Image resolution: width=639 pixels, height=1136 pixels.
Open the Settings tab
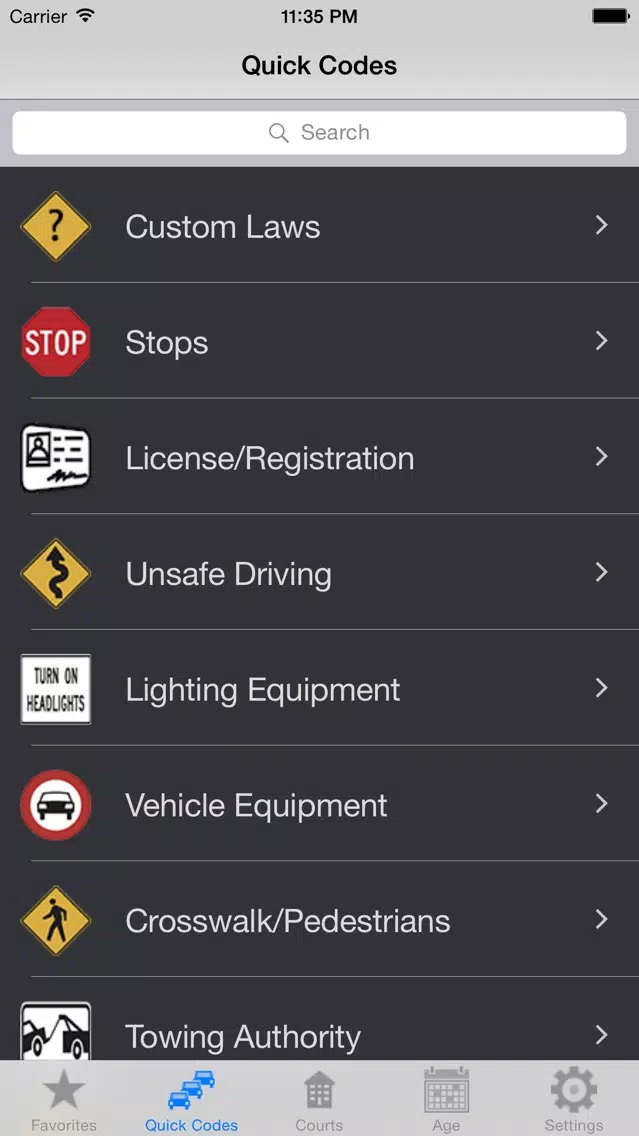tap(574, 1099)
